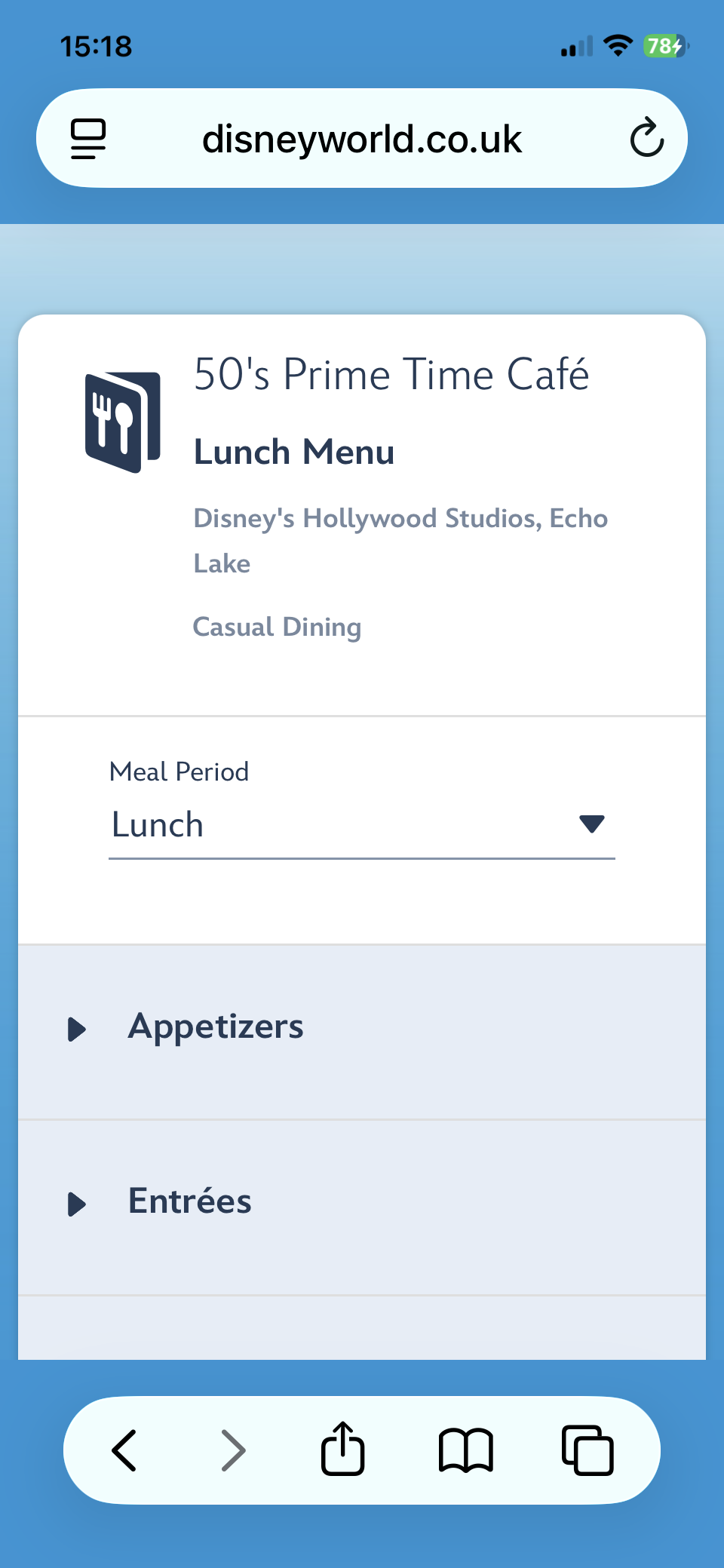Viewport: 724px width, 1568px height.
Task: Tap the disneyworld.co.uk address field
Action: pos(362,140)
